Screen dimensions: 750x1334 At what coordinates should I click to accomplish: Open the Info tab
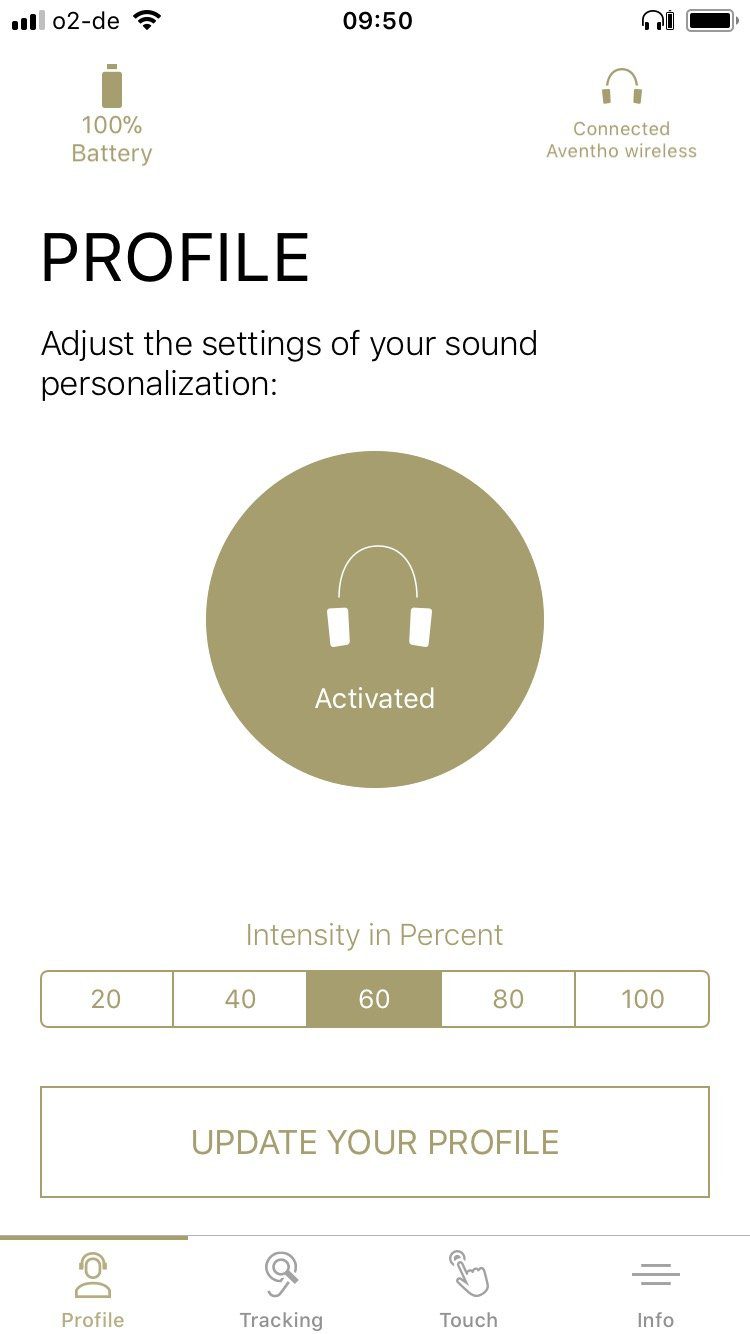pyautogui.click(x=656, y=1288)
